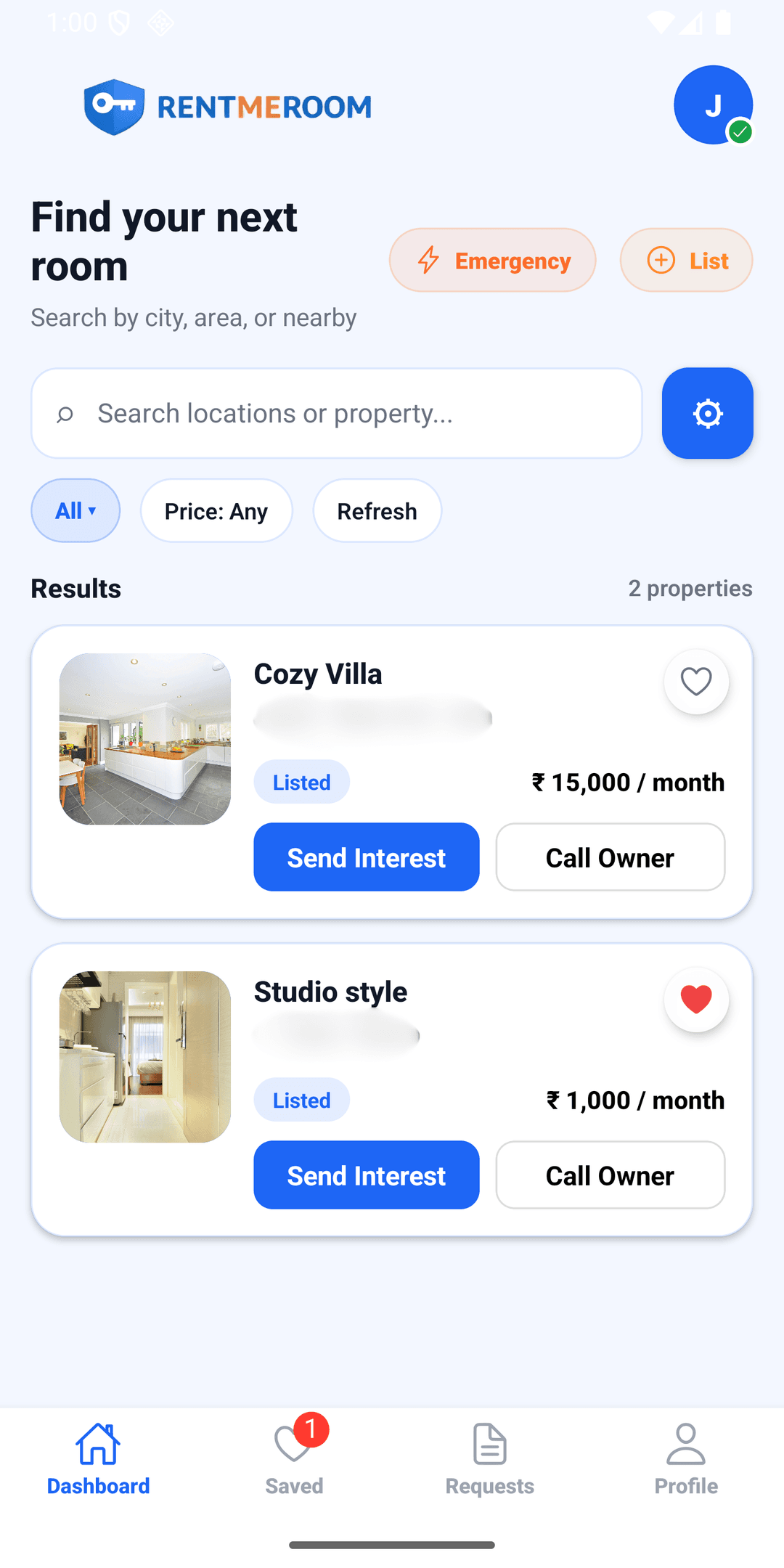Open the profile avatar J
The width and height of the screenshot is (784, 1568).
(x=712, y=105)
